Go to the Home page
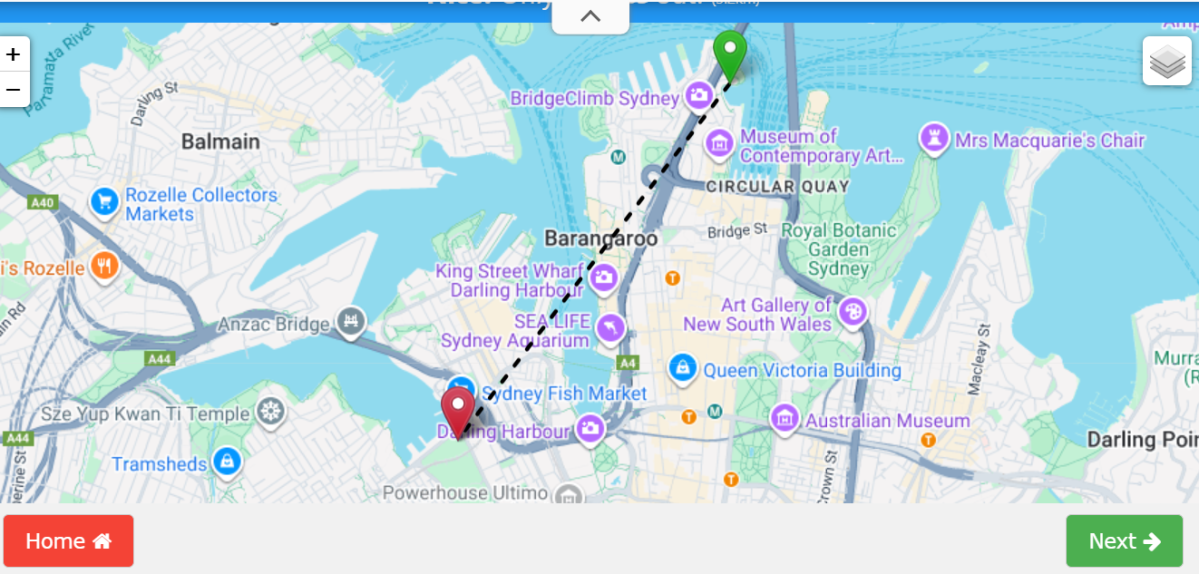 pyautogui.click(x=68, y=541)
